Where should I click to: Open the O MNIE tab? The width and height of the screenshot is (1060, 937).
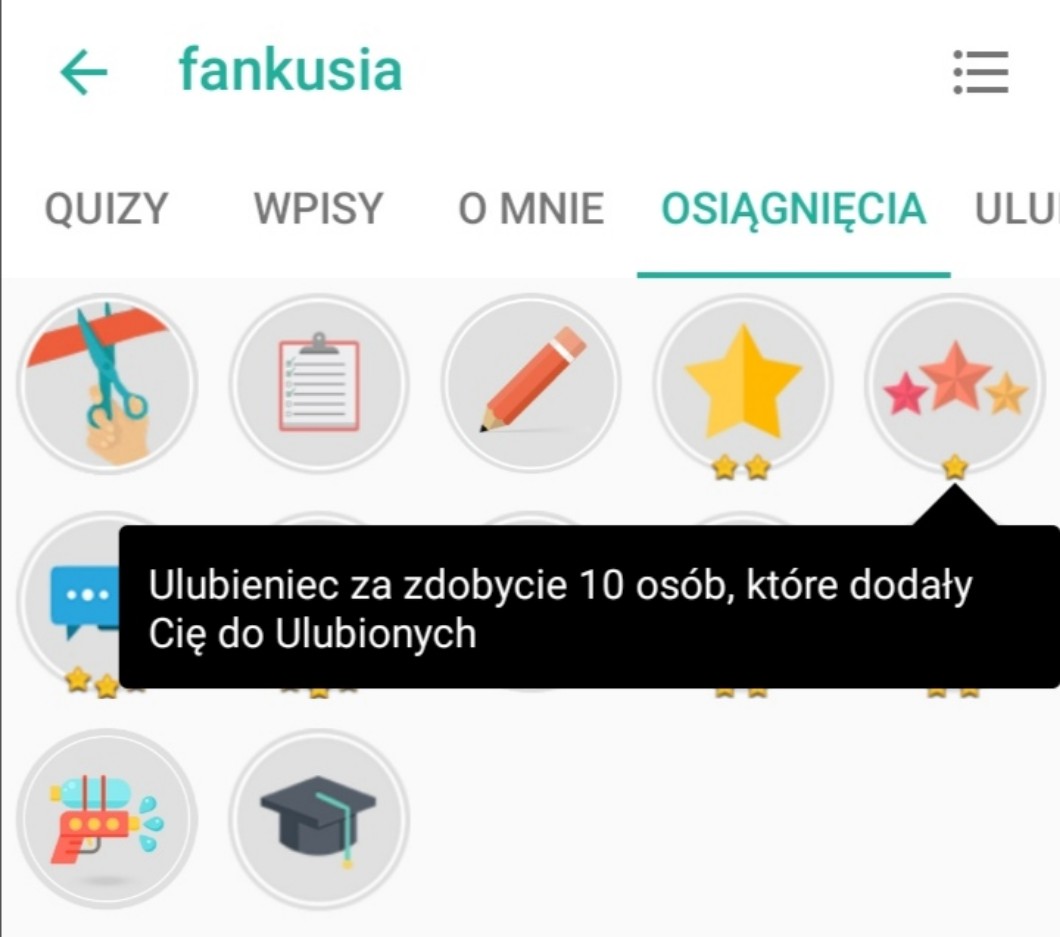click(x=531, y=209)
